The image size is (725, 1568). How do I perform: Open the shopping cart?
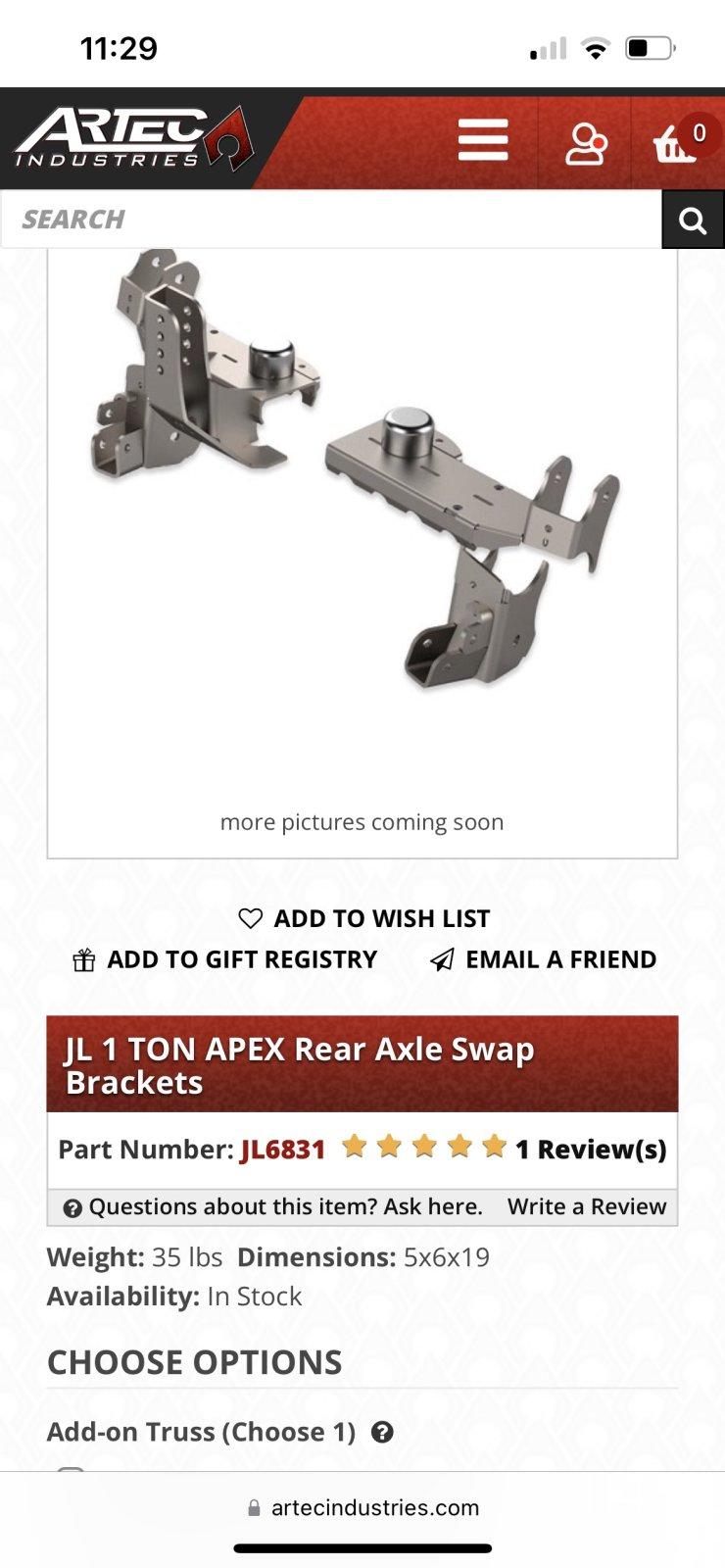coord(677,142)
